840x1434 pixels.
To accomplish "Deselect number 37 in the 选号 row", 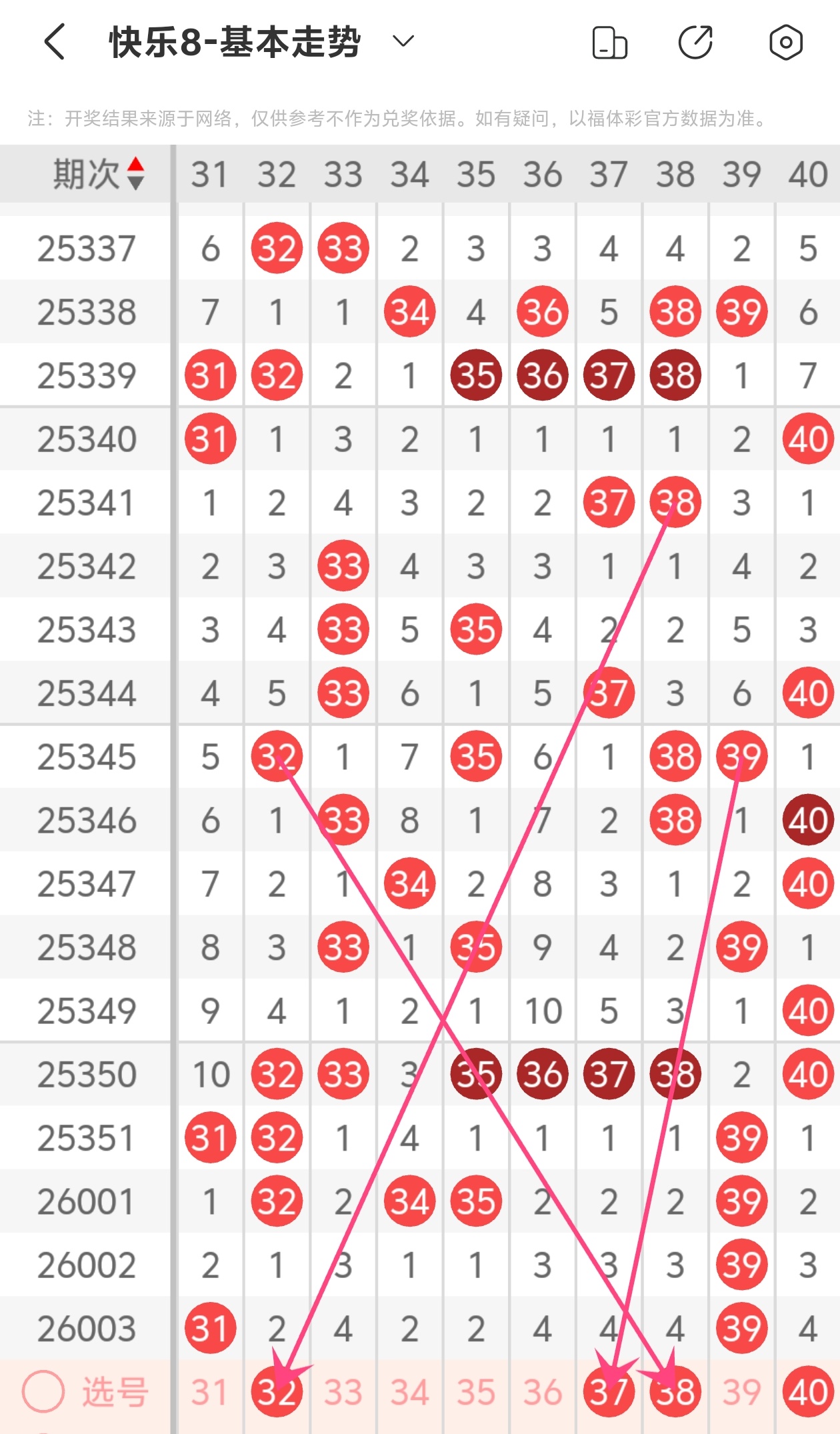I will 609,1393.
